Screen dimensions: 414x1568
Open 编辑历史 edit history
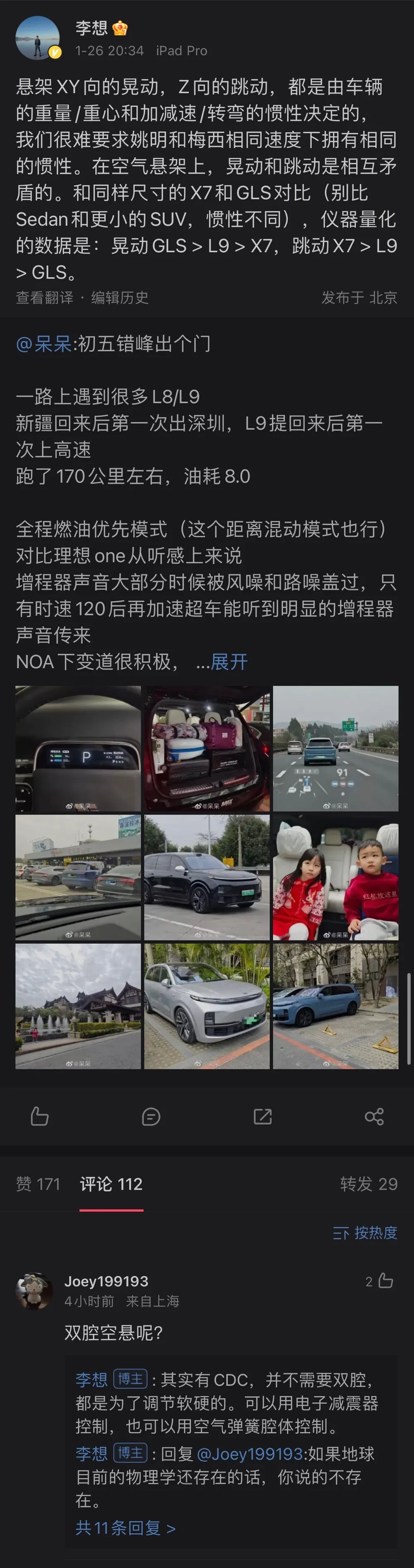(x=119, y=298)
